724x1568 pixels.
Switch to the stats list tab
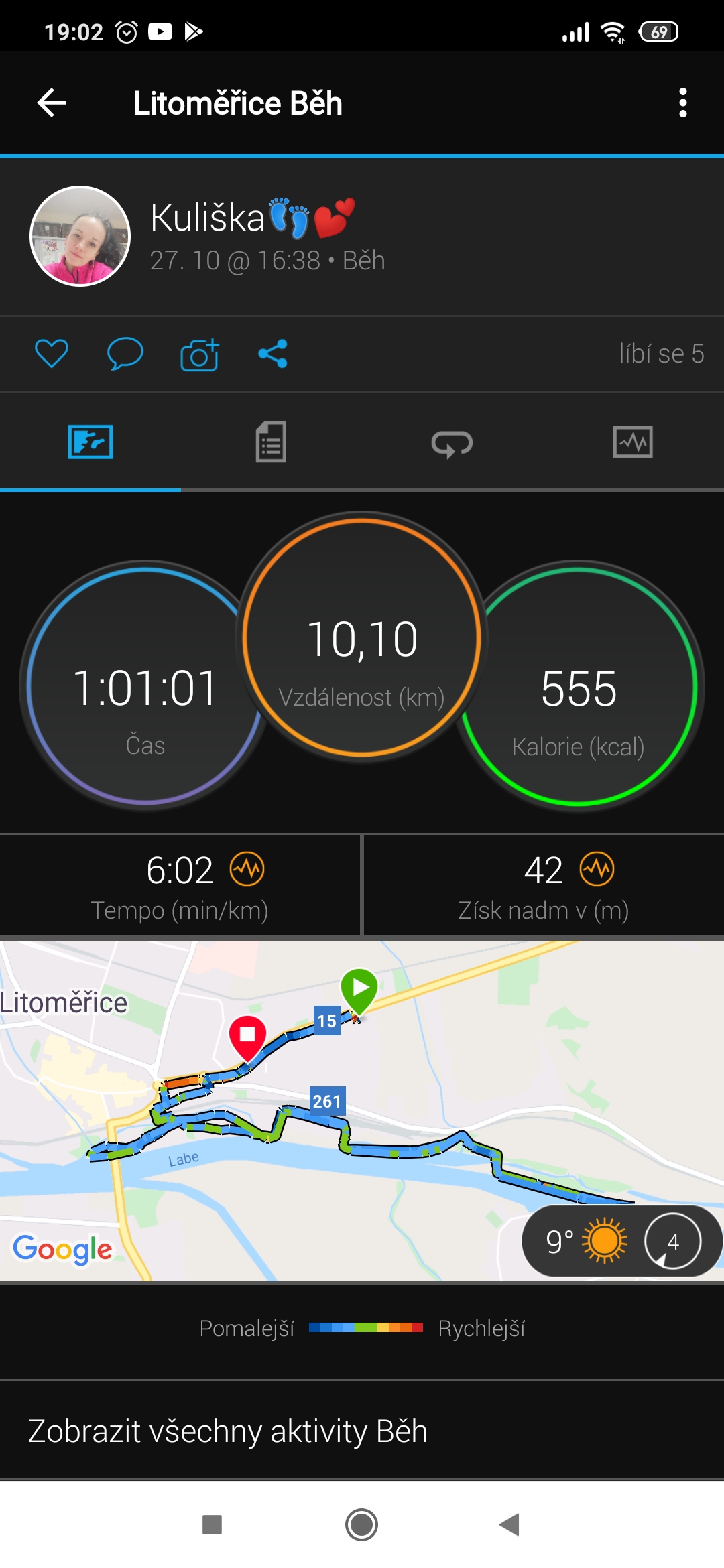pyautogui.click(x=271, y=442)
